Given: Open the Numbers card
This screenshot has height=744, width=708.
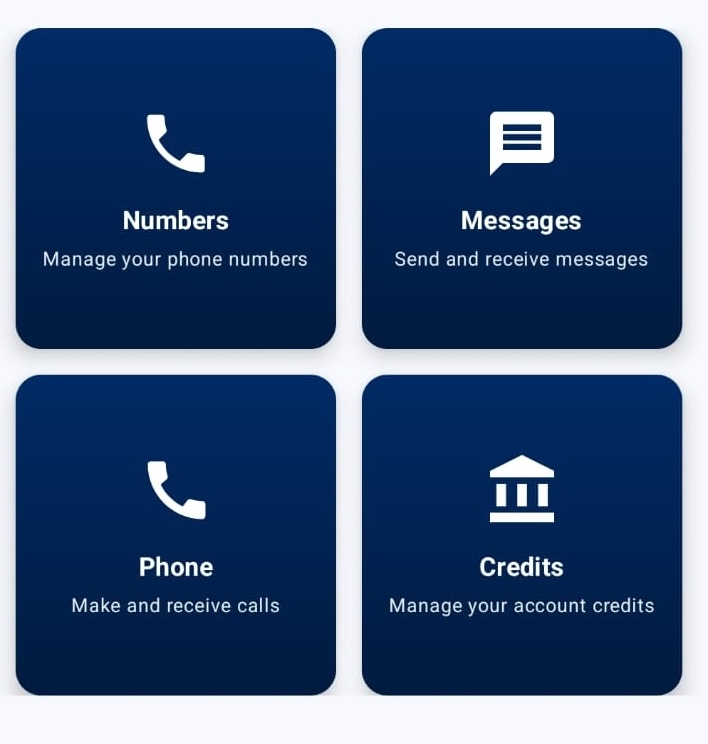Looking at the screenshot, I should [x=176, y=189].
